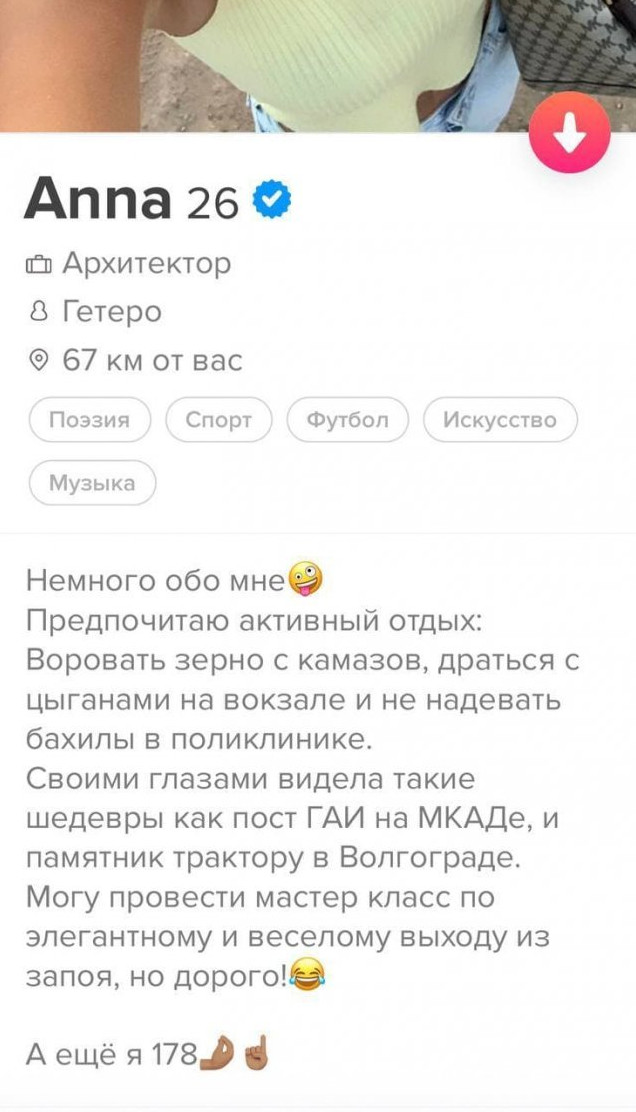Select the Спорт interest chip
The image size is (636, 1112).
[219, 420]
